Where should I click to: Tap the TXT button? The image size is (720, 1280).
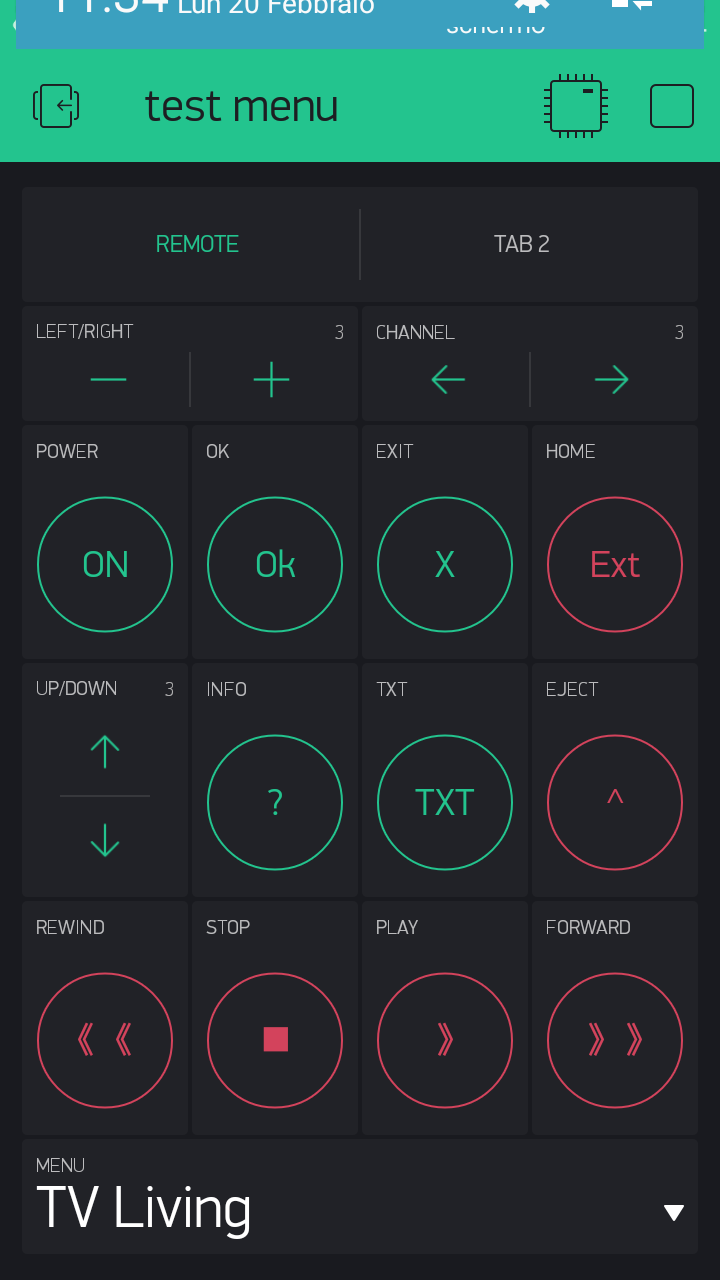[445, 803]
